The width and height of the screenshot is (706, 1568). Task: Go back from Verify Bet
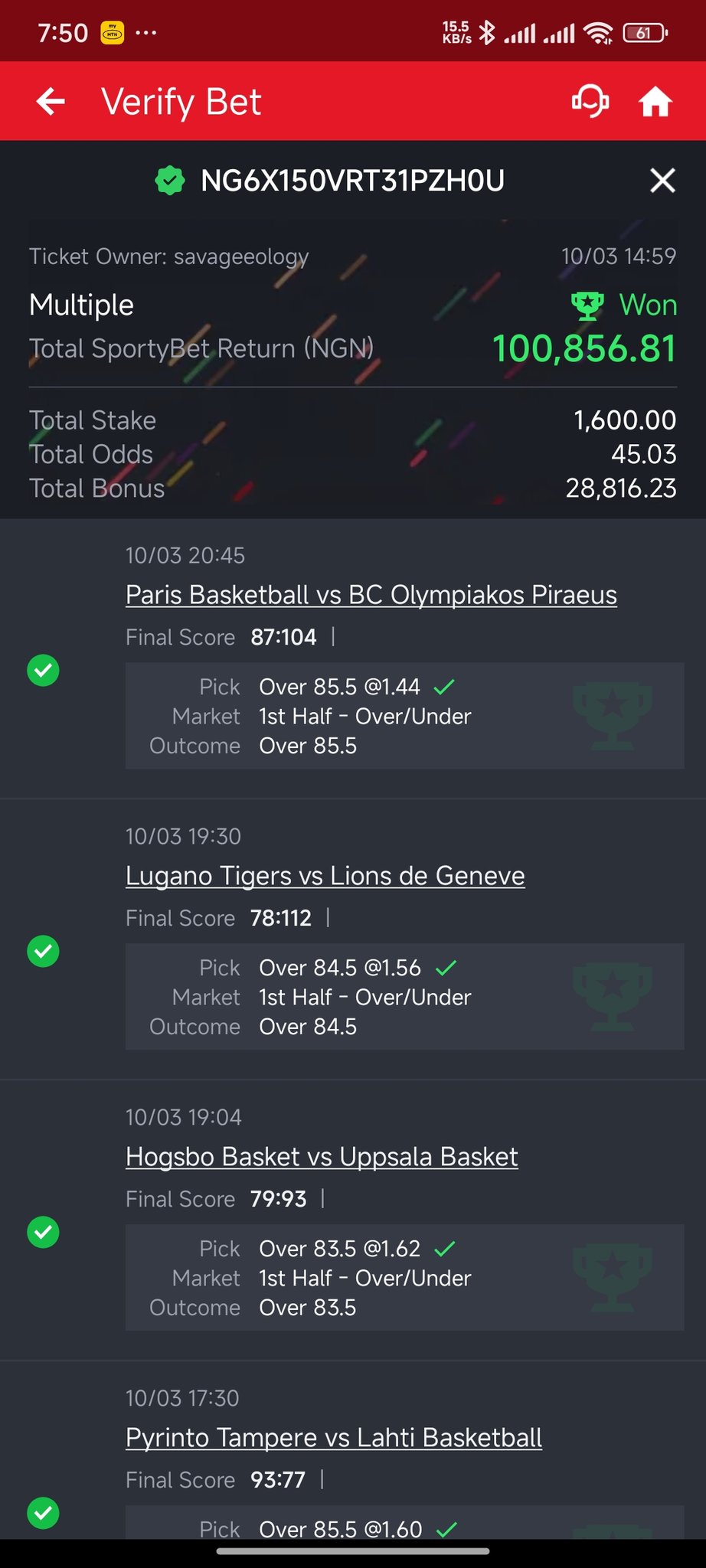pyautogui.click(x=51, y=101)
